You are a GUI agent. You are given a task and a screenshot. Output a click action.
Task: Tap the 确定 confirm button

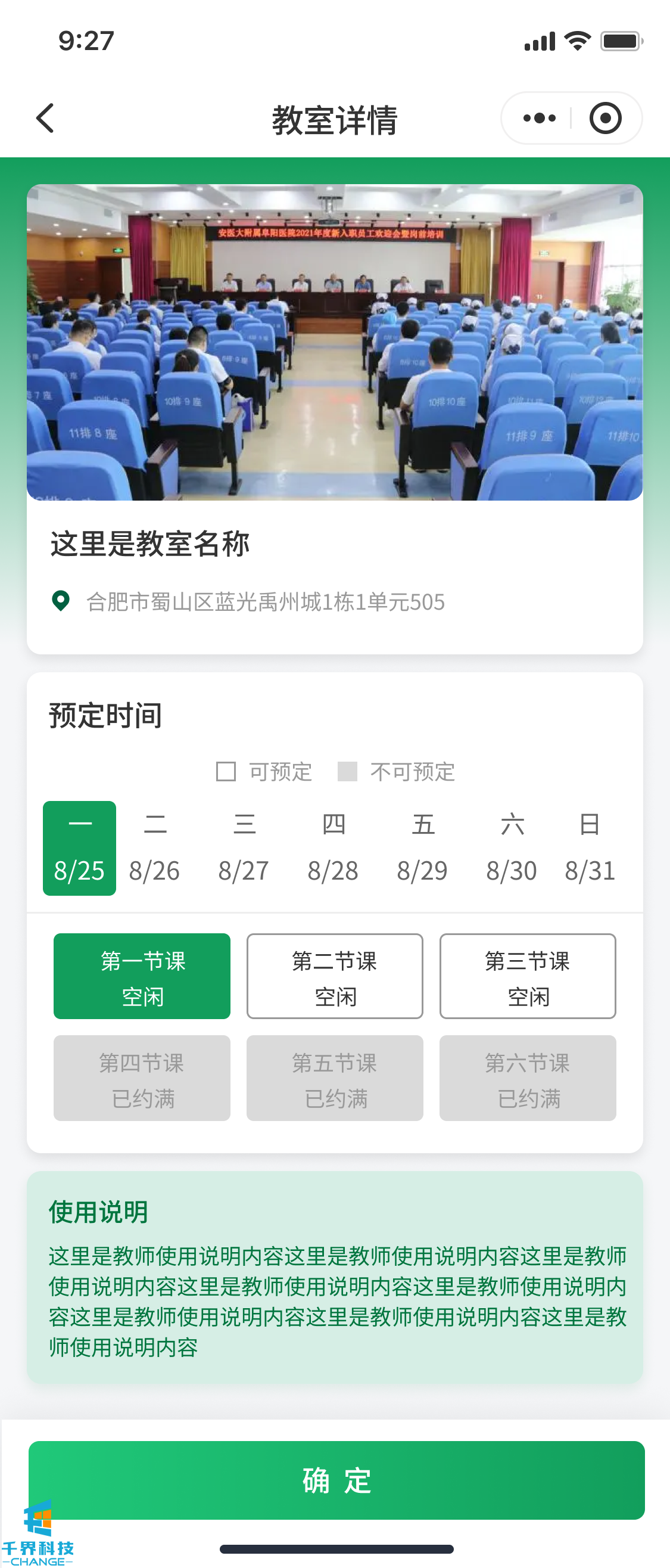[336, 1479]
